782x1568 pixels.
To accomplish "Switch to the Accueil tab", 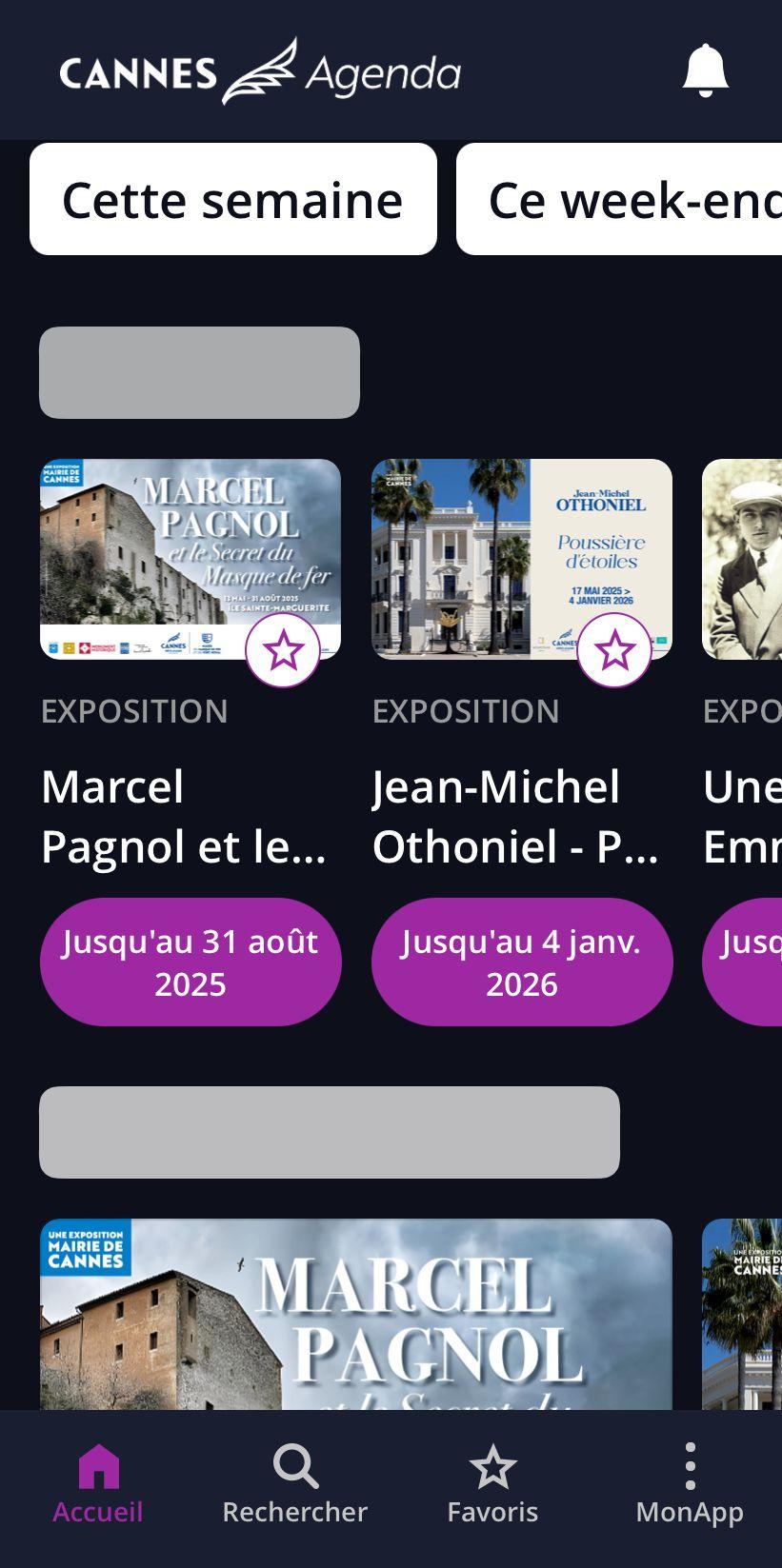I will pos(98,1485).
